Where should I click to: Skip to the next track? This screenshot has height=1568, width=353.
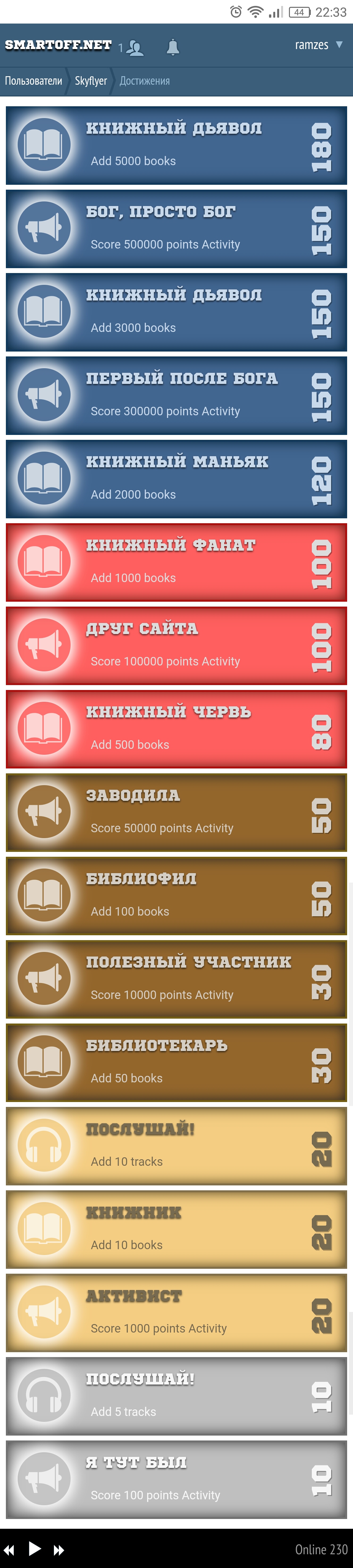(x=59, y=1550)
